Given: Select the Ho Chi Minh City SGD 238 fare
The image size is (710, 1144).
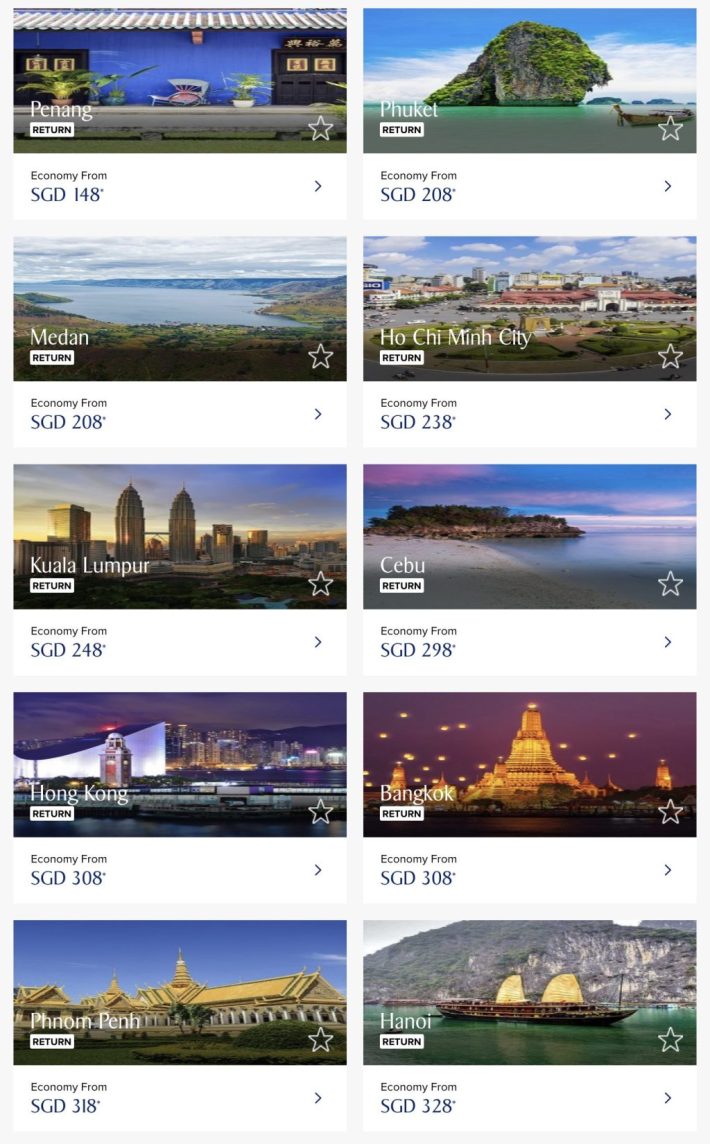Looking at the screenshot, I should click(x=668, y=414).
